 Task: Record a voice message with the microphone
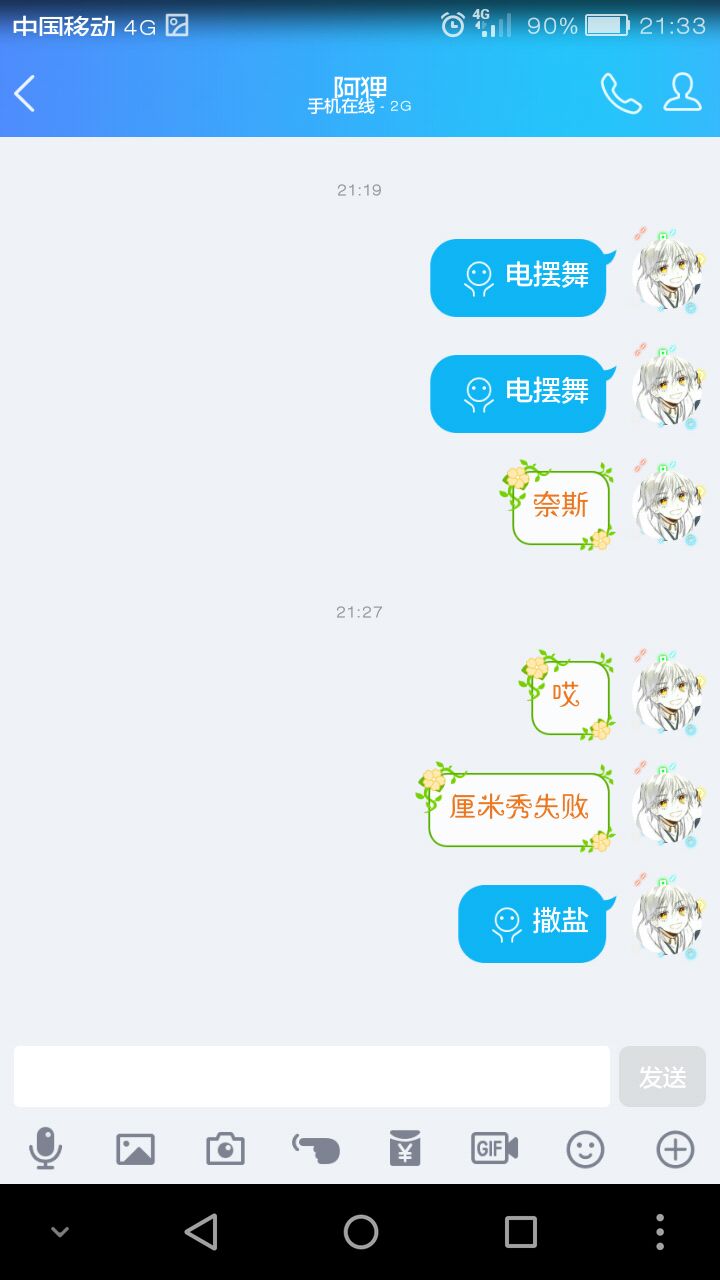pyautogui.click(x=45, y=1149)
